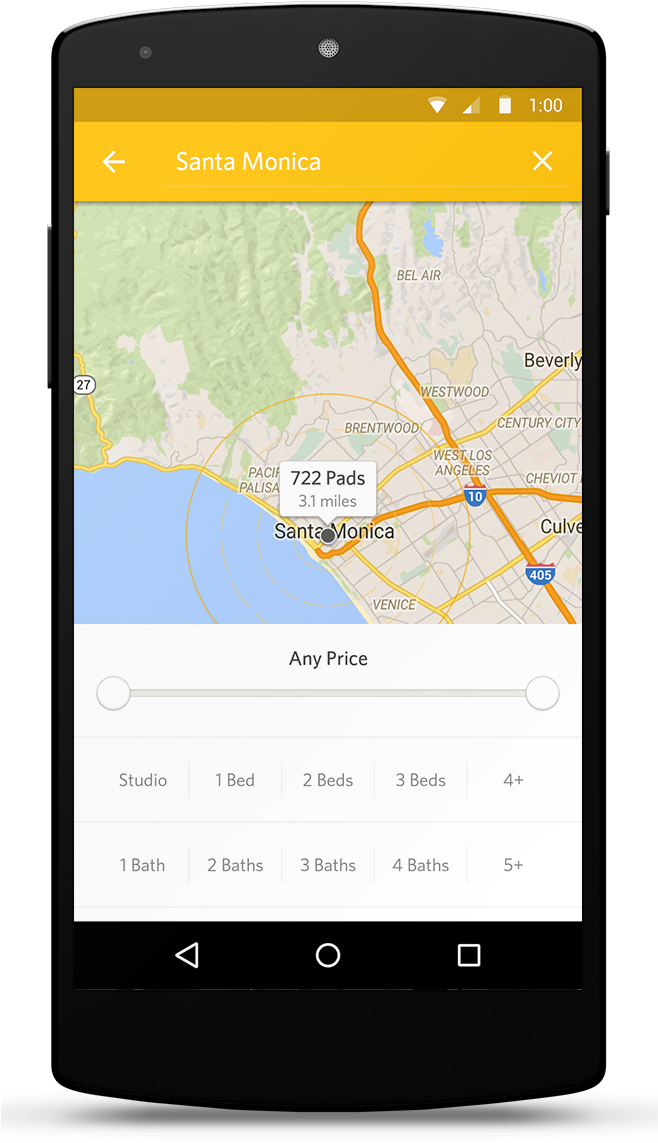Filter by 1 Bath
Image resolution: width=658 pixels, height=1143 pixels.
(x=143, y=865)
